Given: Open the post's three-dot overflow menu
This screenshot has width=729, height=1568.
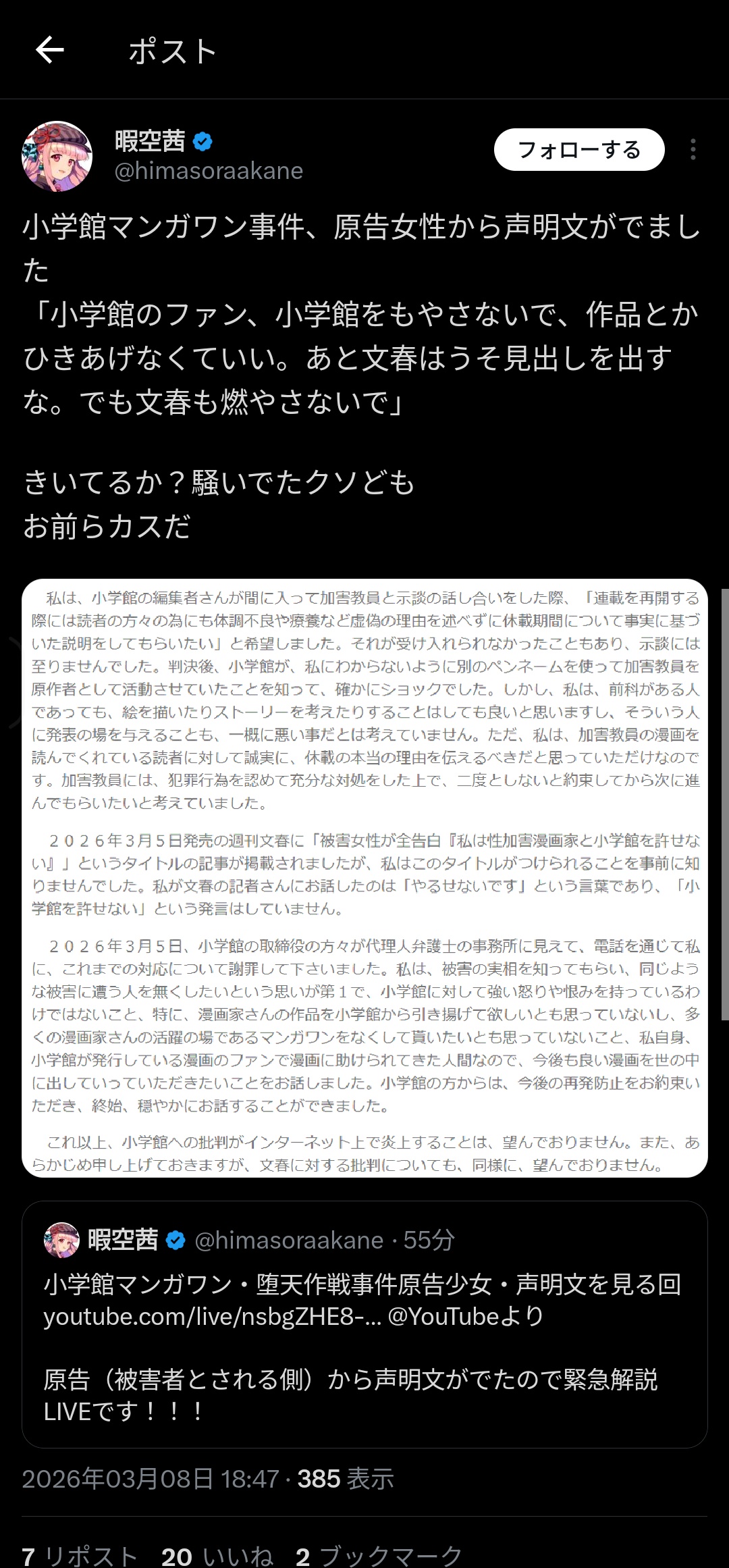Looking at the screenshot, I should click(693, 149).
